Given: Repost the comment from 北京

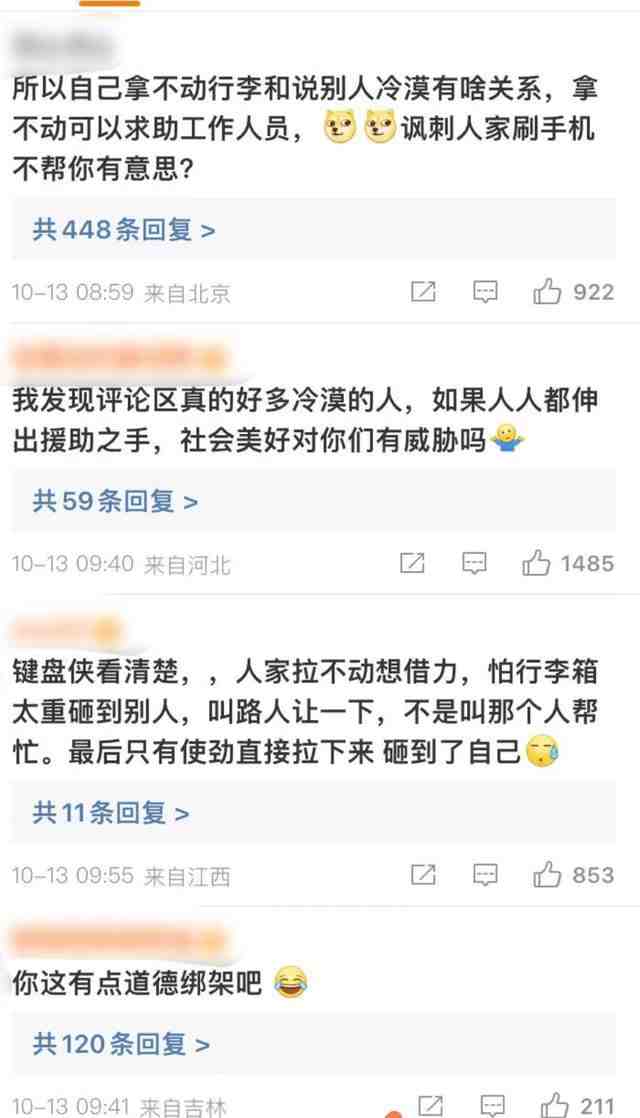Looking at the screenshot, I should 423,292.
